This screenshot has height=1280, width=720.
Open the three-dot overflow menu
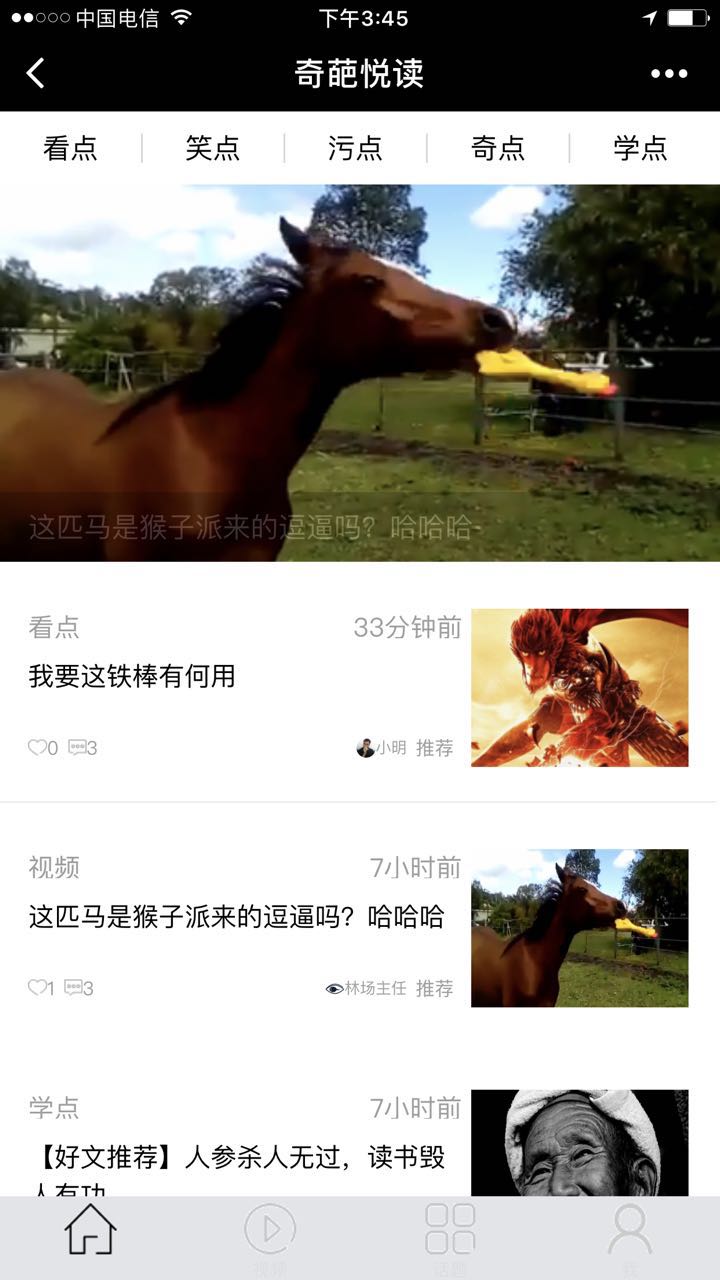[669, 73]
